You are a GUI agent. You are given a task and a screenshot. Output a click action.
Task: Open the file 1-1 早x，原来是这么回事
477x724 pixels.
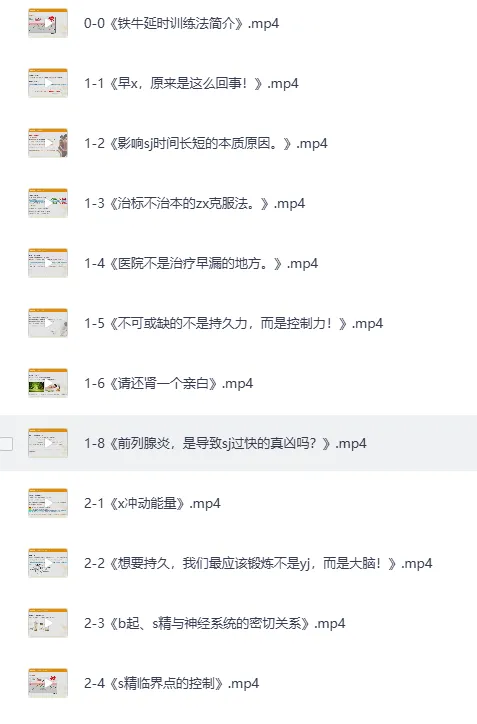pos(191,83)
